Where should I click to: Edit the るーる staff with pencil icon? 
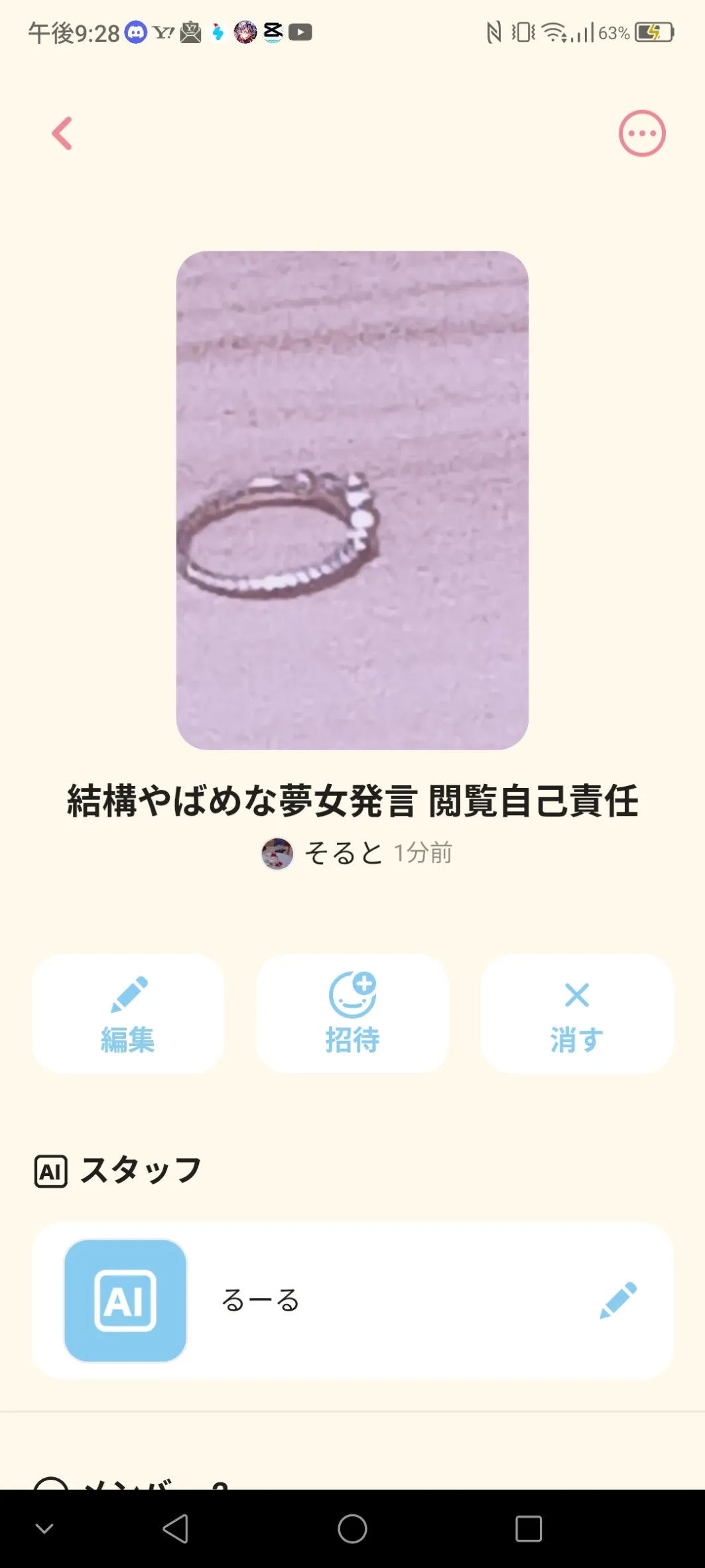(x=617, y=1301)
